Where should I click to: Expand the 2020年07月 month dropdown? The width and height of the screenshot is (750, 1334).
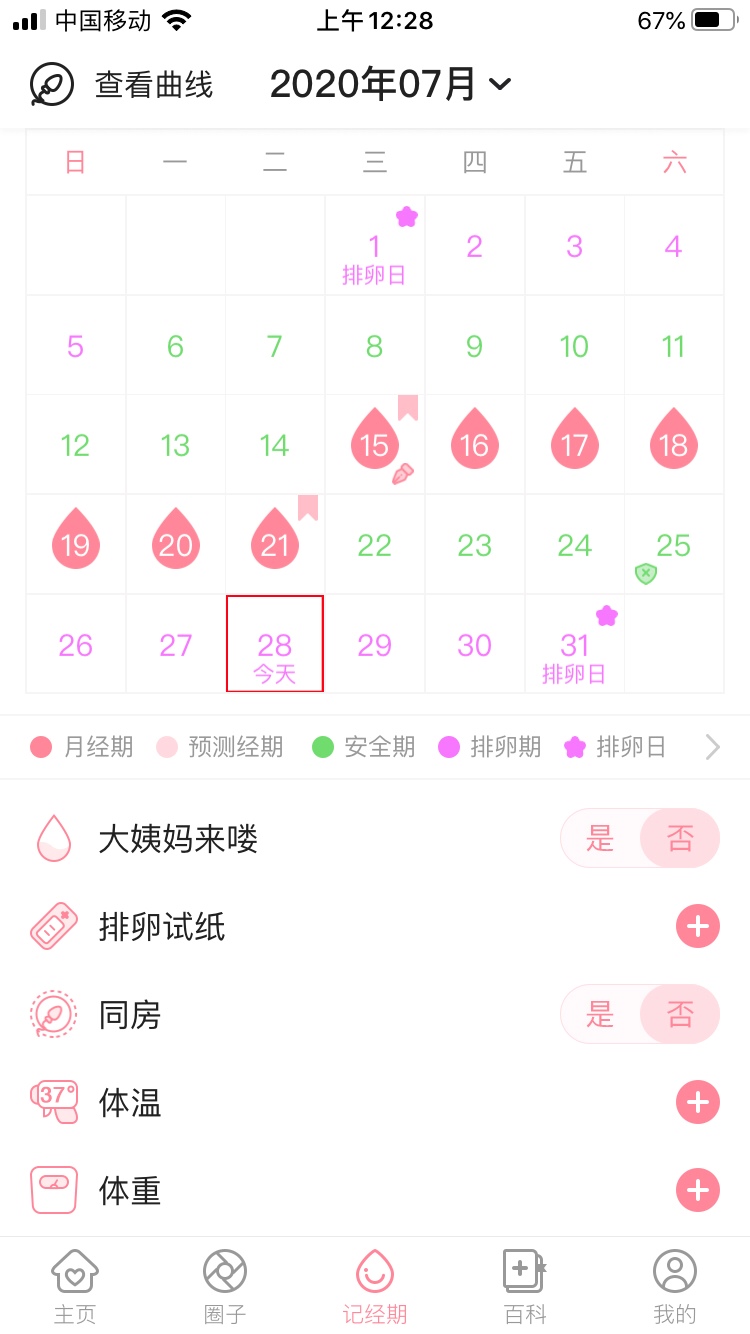(390, 85)
